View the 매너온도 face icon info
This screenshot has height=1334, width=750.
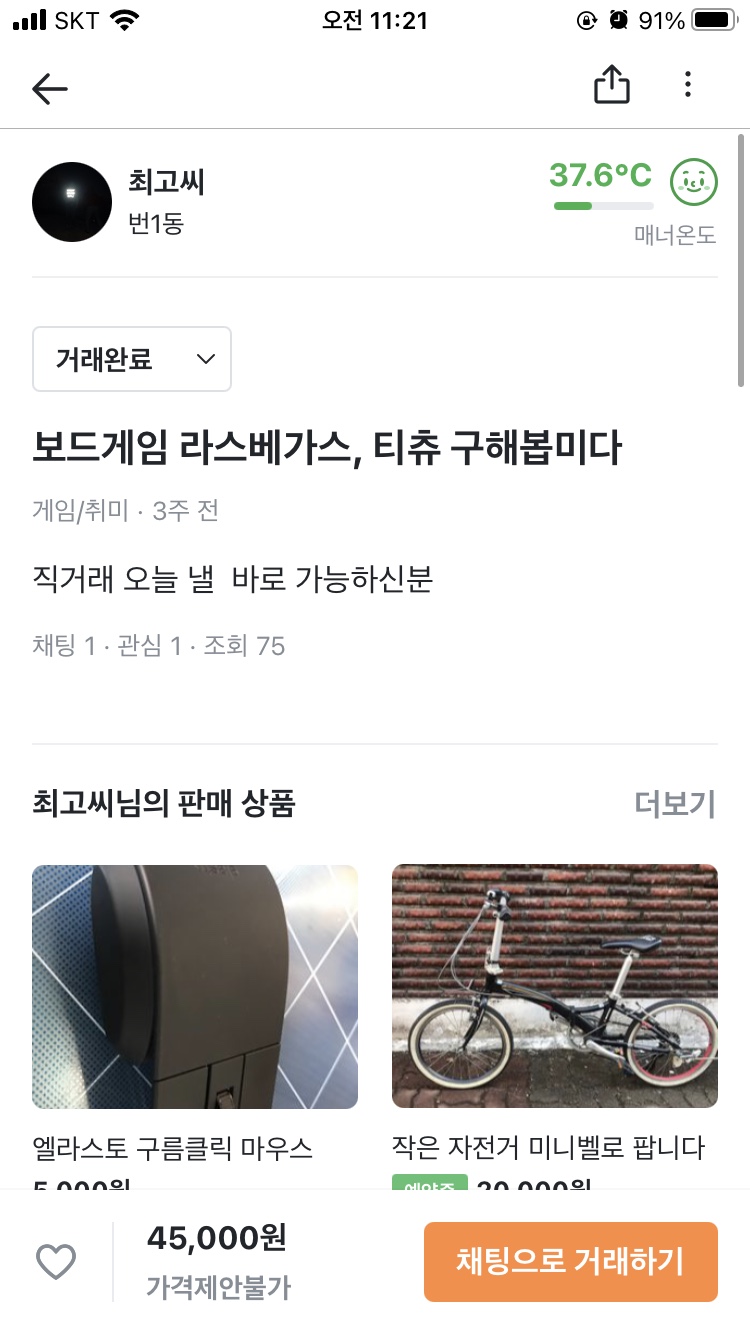[x=694, y=181]
